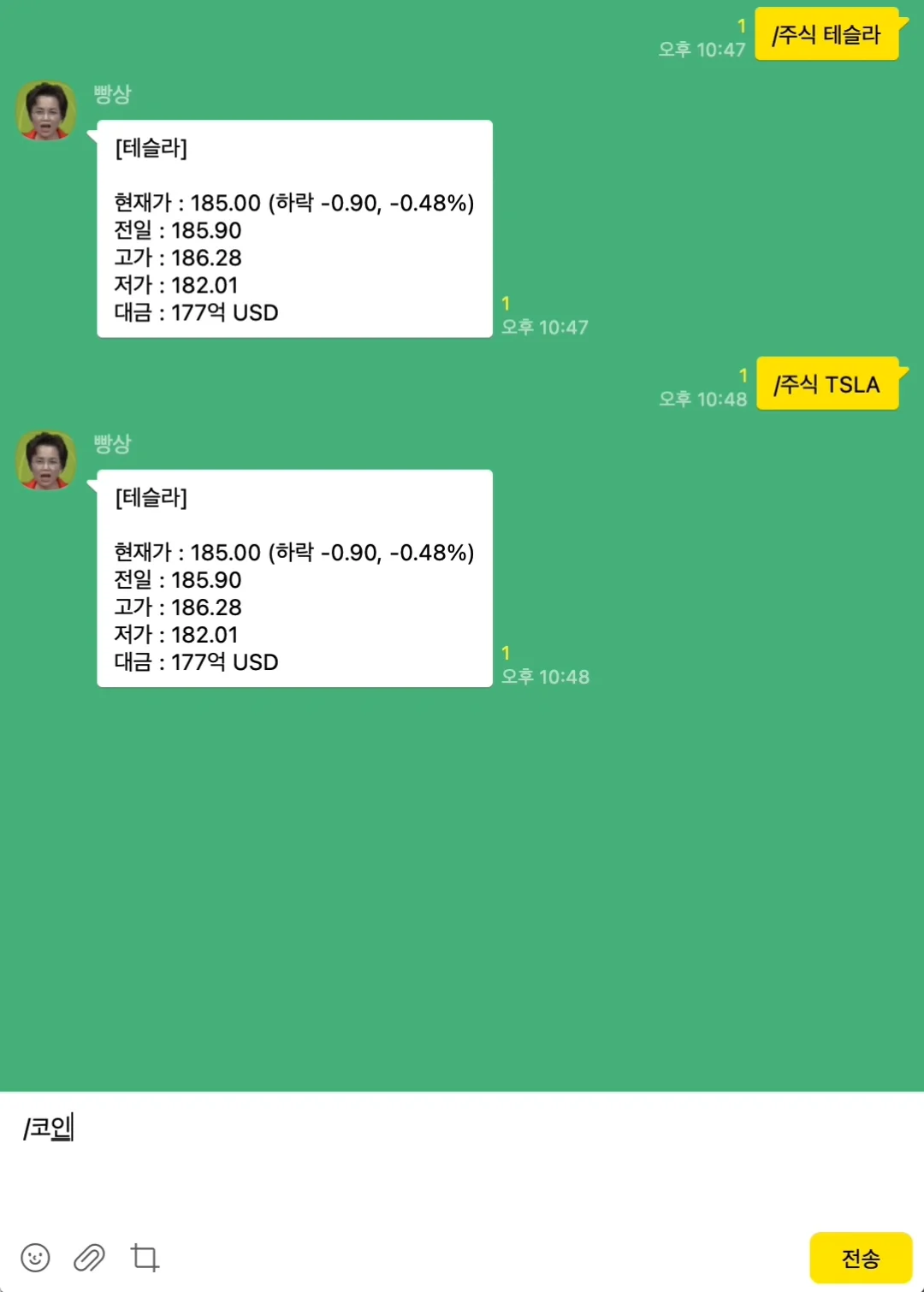Open the emoticon picker
924x1292 pixels.
click(x=35, y=1258)
